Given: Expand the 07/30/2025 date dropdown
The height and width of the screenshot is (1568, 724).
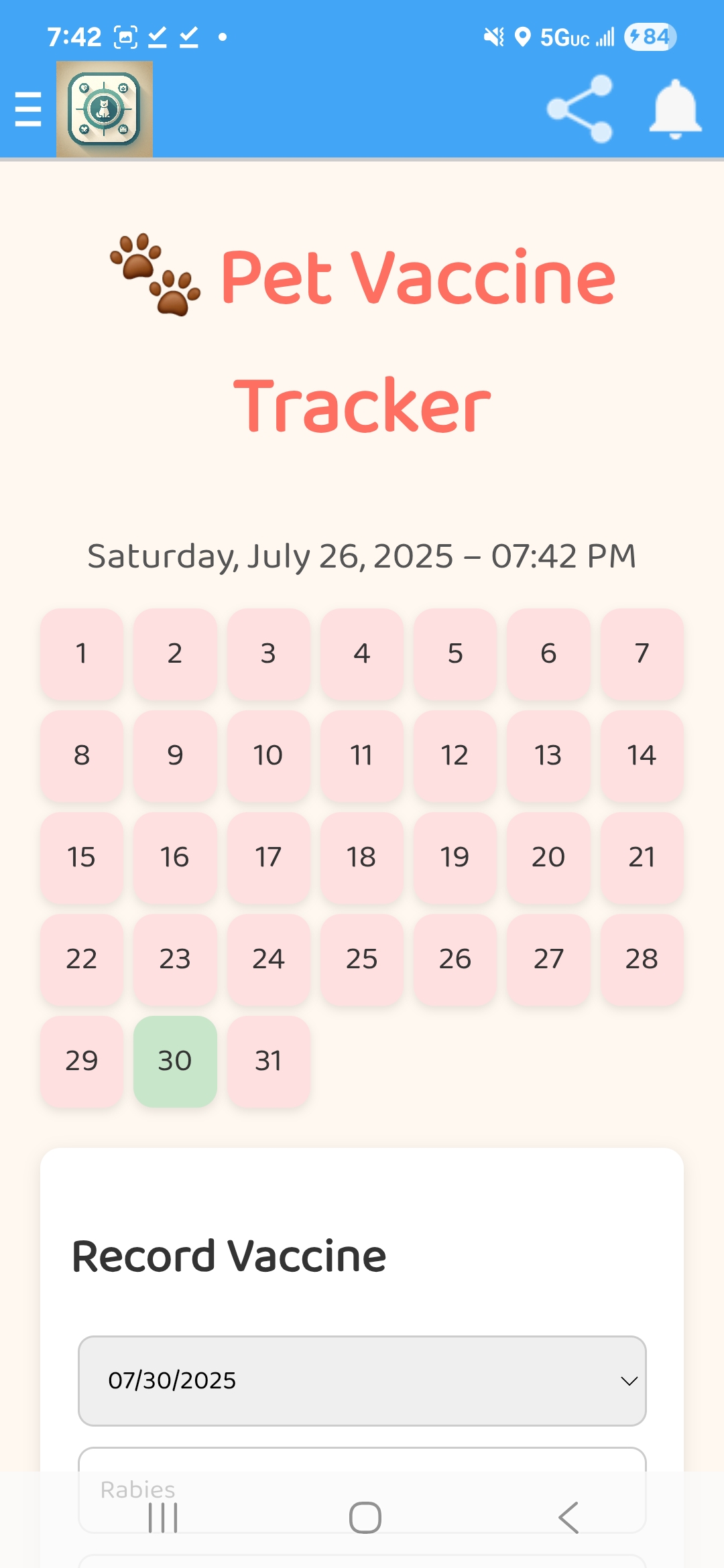Looking at the screenshot, I should [362, 1380].
